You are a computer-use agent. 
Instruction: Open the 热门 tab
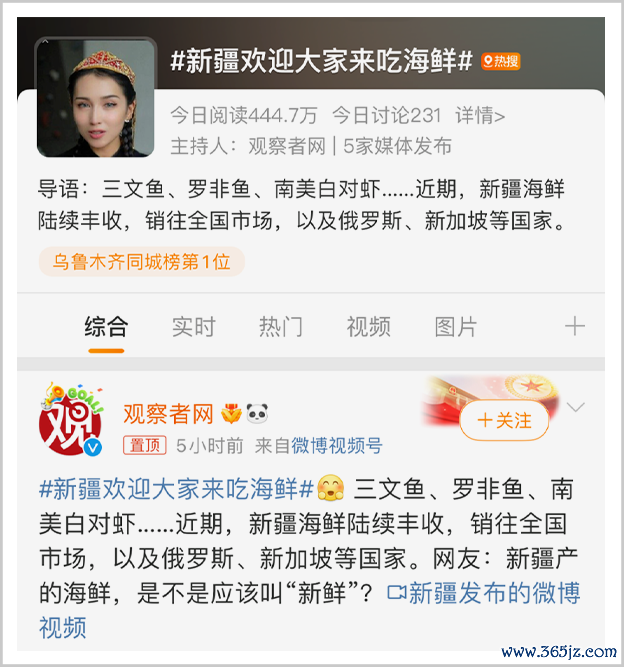click(x=280, y=327)
